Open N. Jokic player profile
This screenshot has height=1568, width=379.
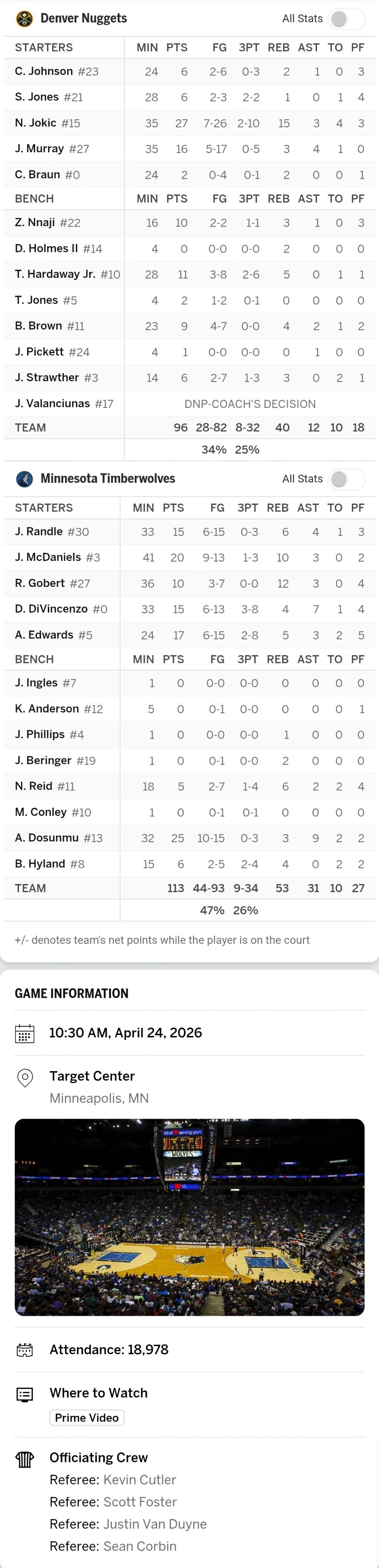[x=35, y=123]
